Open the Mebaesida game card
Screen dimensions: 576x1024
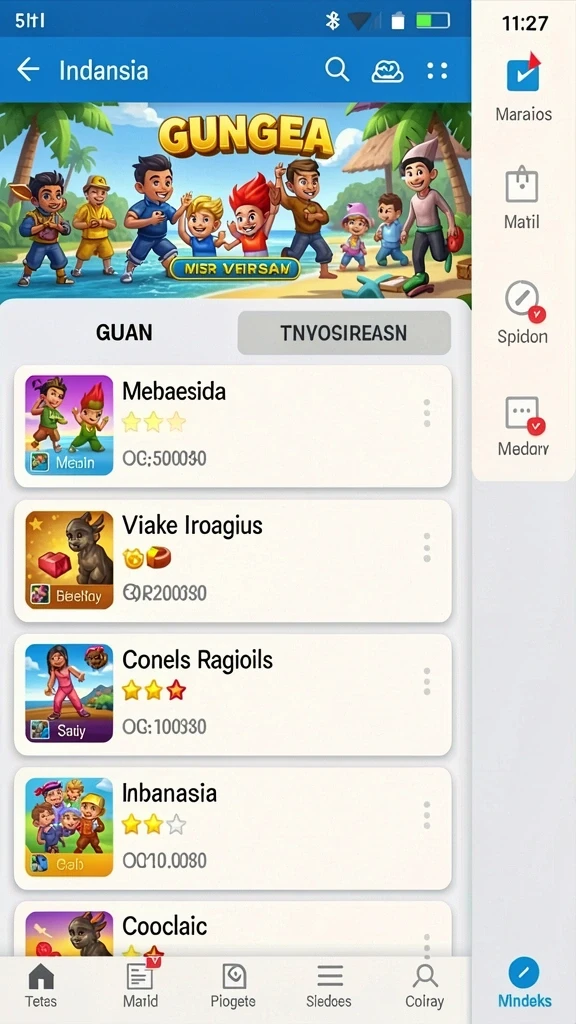[232, 426]
